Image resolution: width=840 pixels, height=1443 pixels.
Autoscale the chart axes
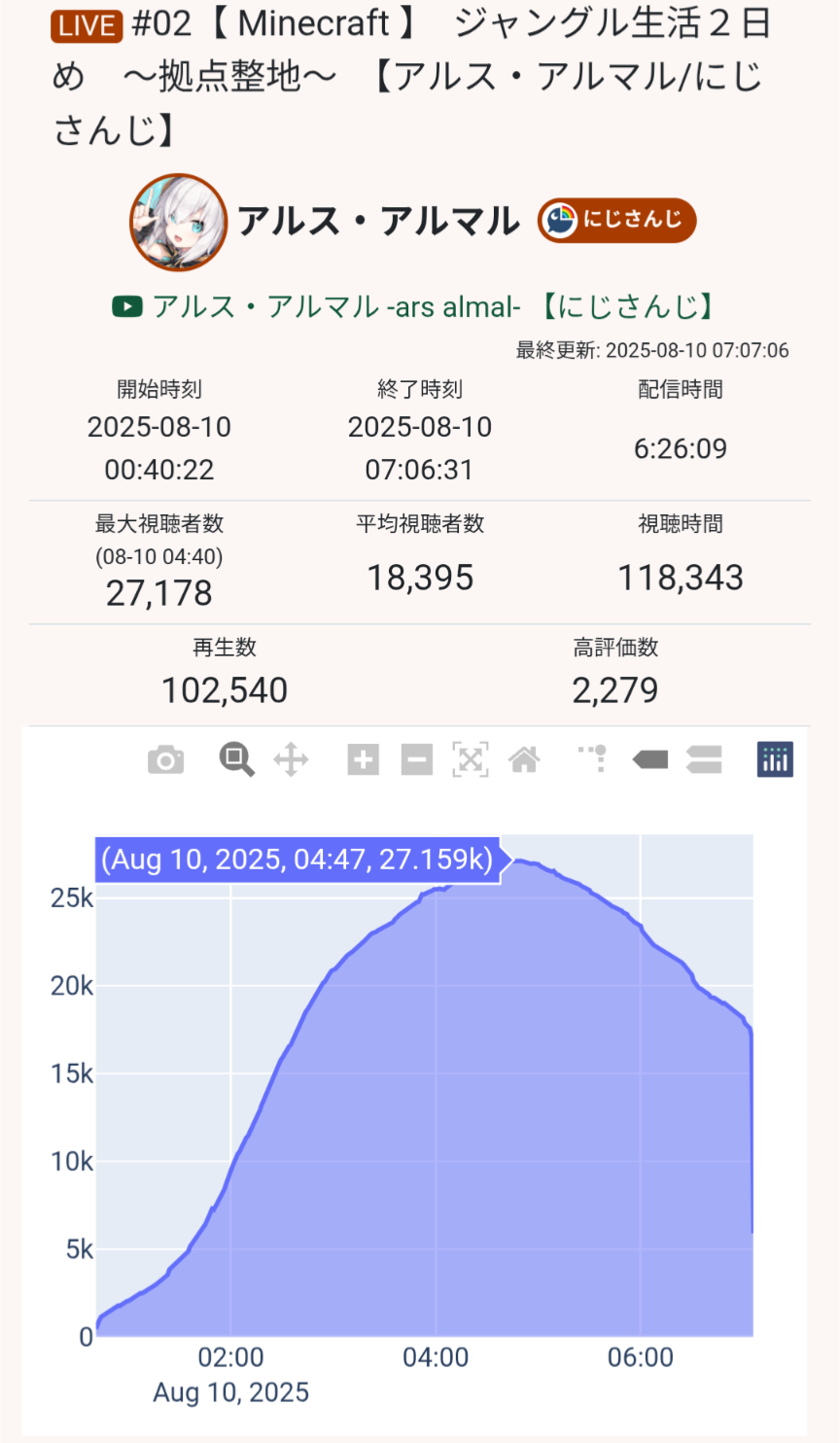click(x=471, y=759)
